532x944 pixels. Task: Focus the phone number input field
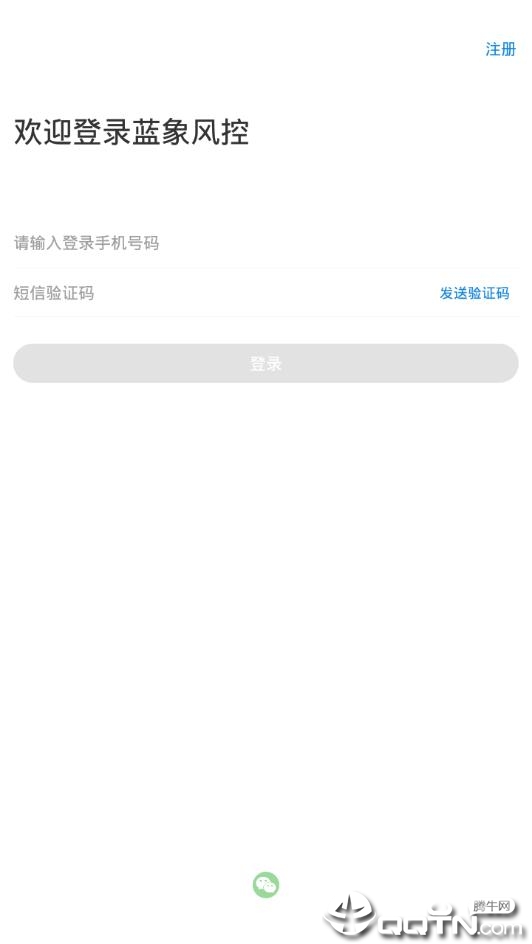point(266,243)
